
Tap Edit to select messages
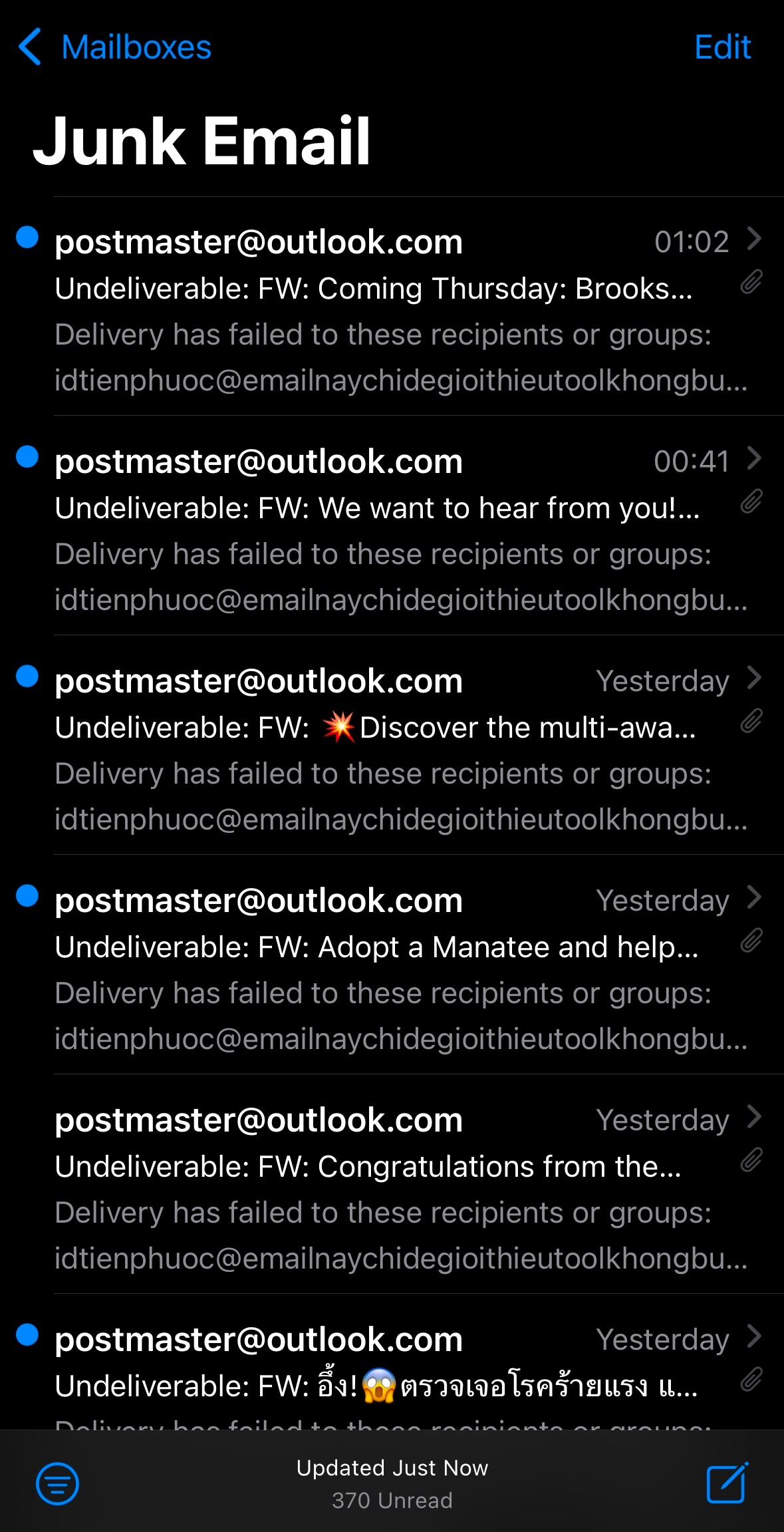click(x=722, y=47)
